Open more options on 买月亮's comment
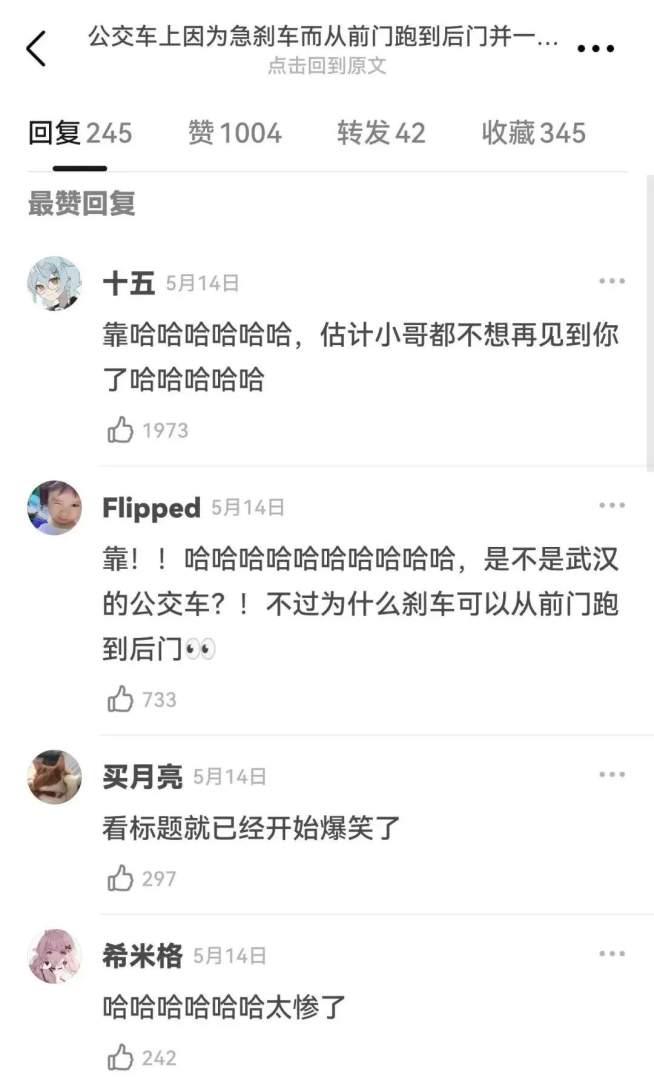This screenshot has height=1080, width=654. 612,775
